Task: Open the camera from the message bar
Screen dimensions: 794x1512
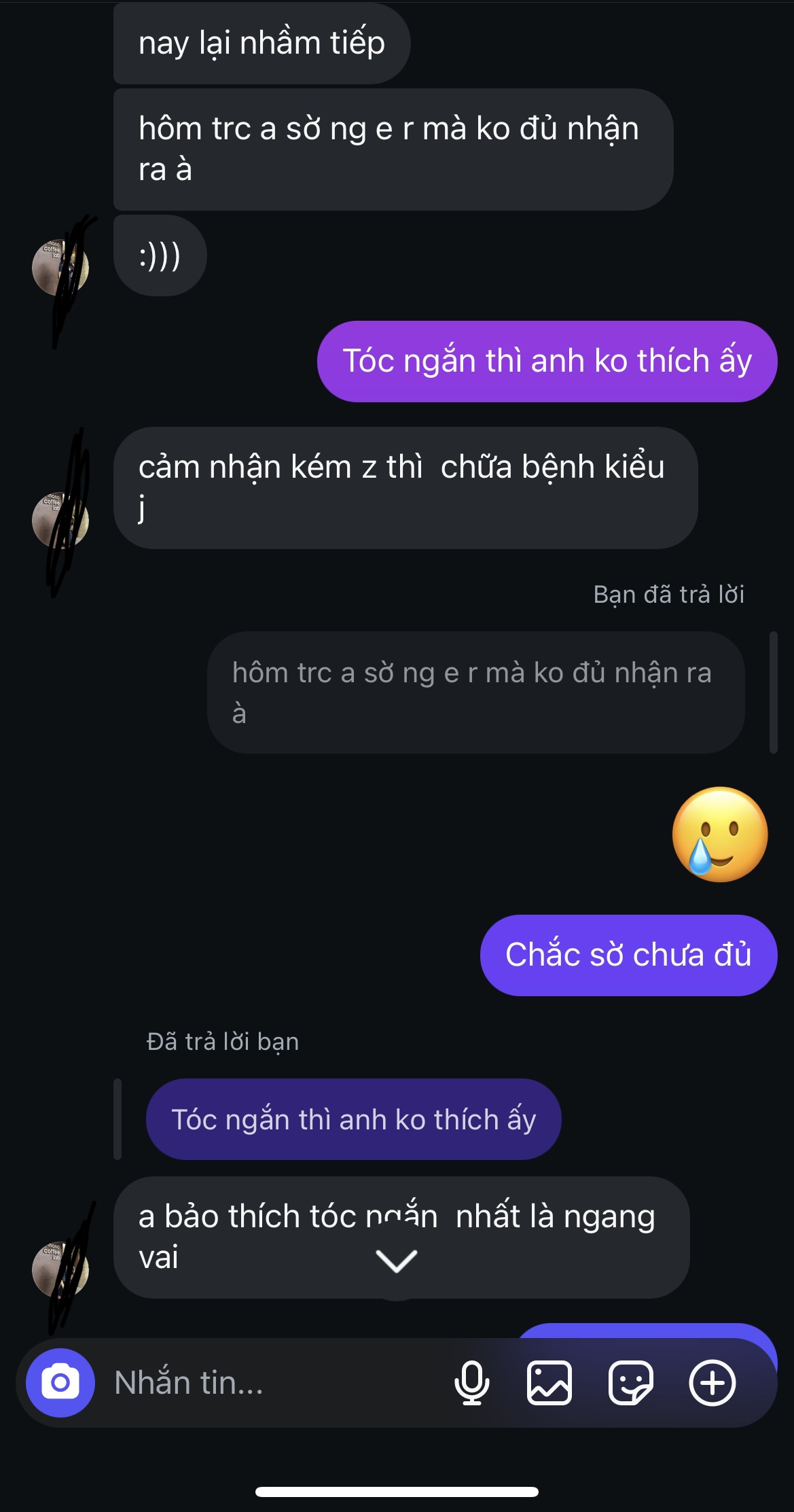Action: pos(60,1383)
